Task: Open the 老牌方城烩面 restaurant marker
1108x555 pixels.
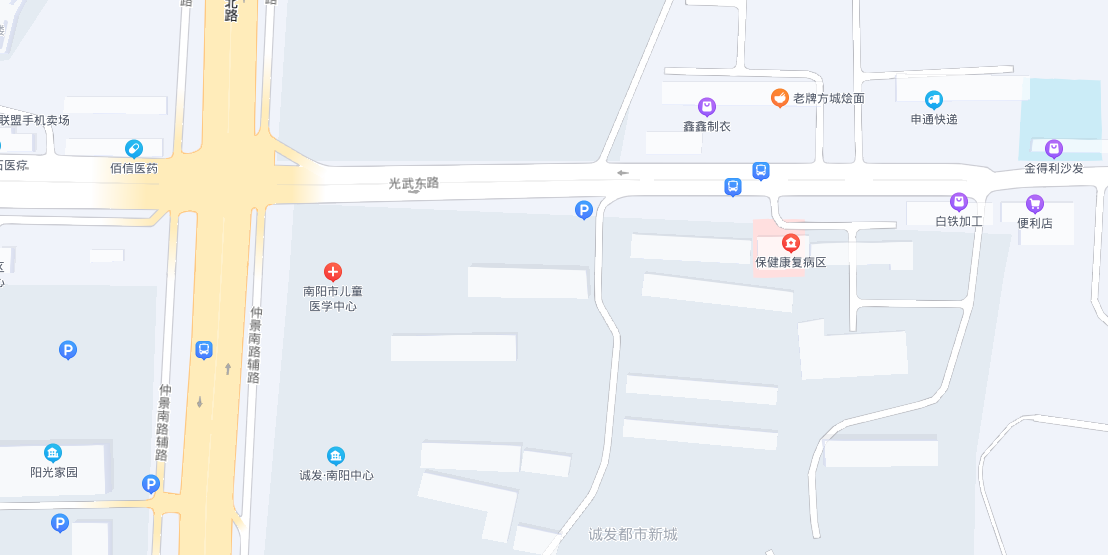Action: coord(780,98)
